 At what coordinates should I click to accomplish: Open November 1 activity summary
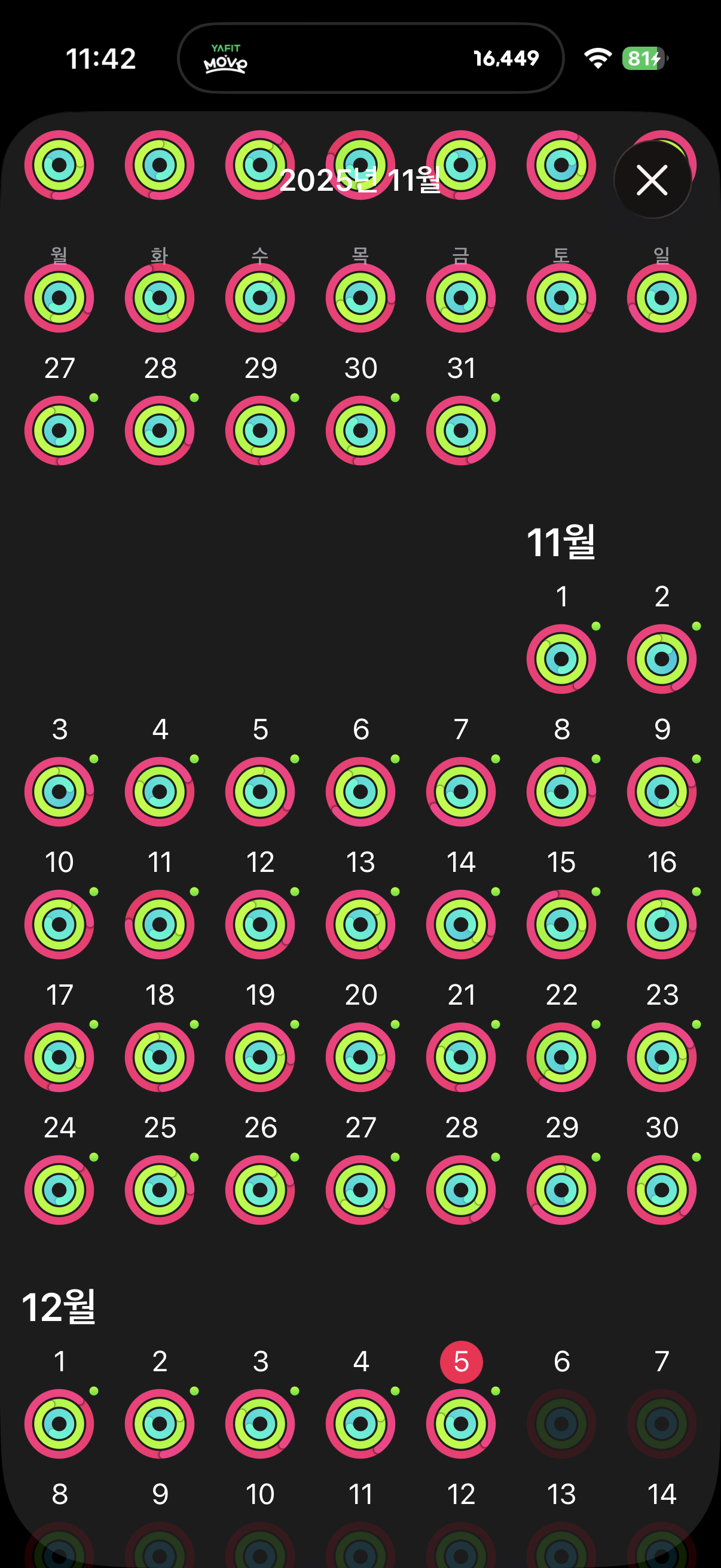tap(561, 658)
